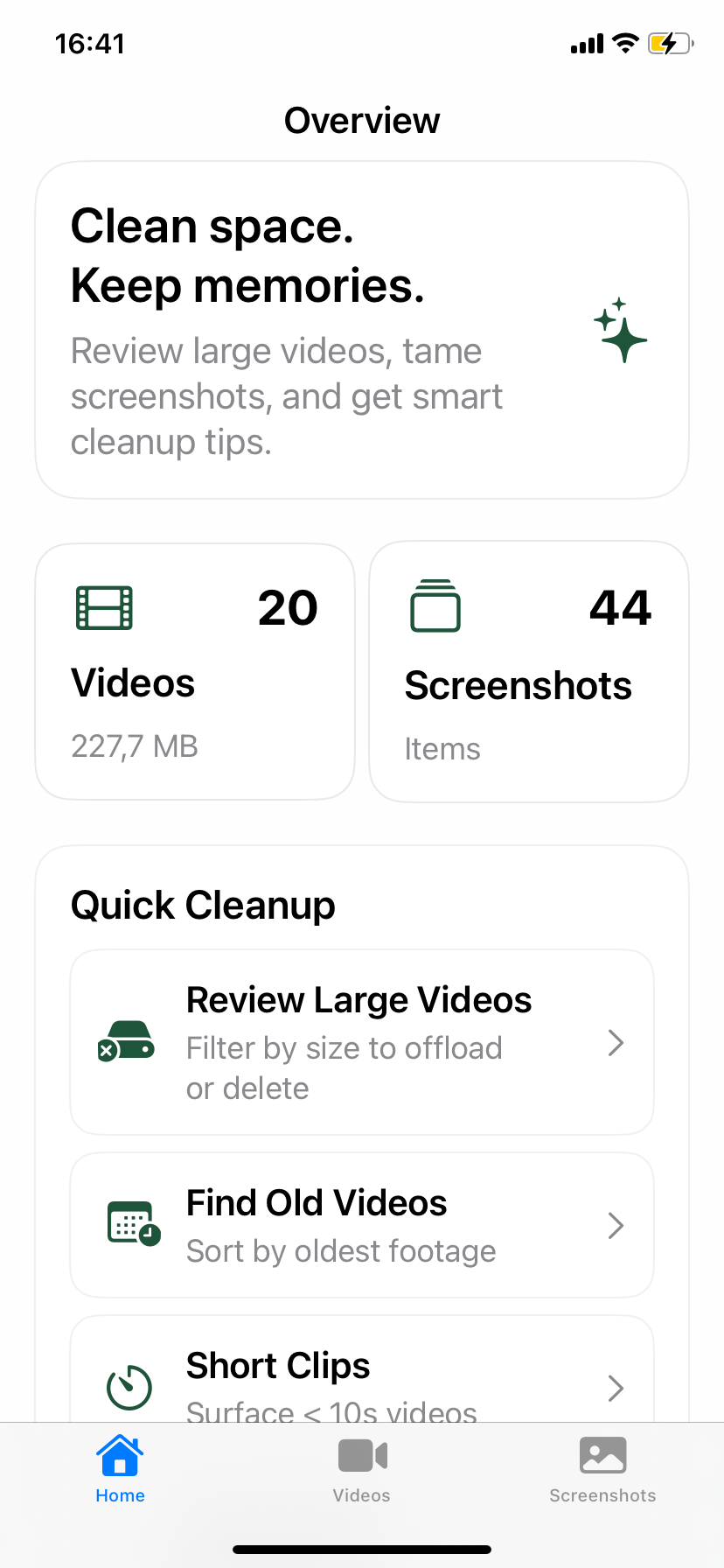This screenshot has height=1568, width=724.
Task: Click the hard drive icon beside Review Large Videos
Action: 127,1042
